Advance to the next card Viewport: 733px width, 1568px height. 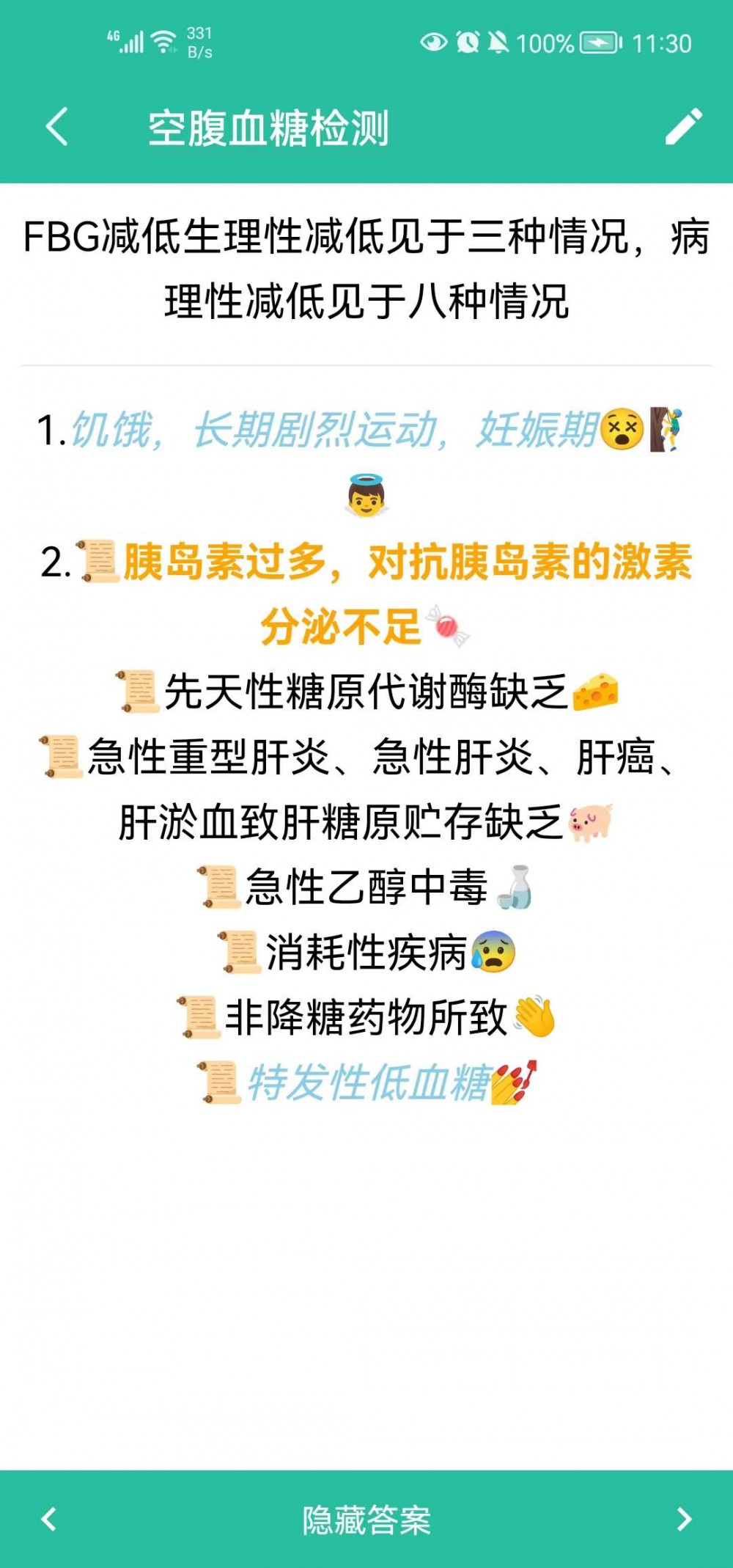pos(684,1519)
